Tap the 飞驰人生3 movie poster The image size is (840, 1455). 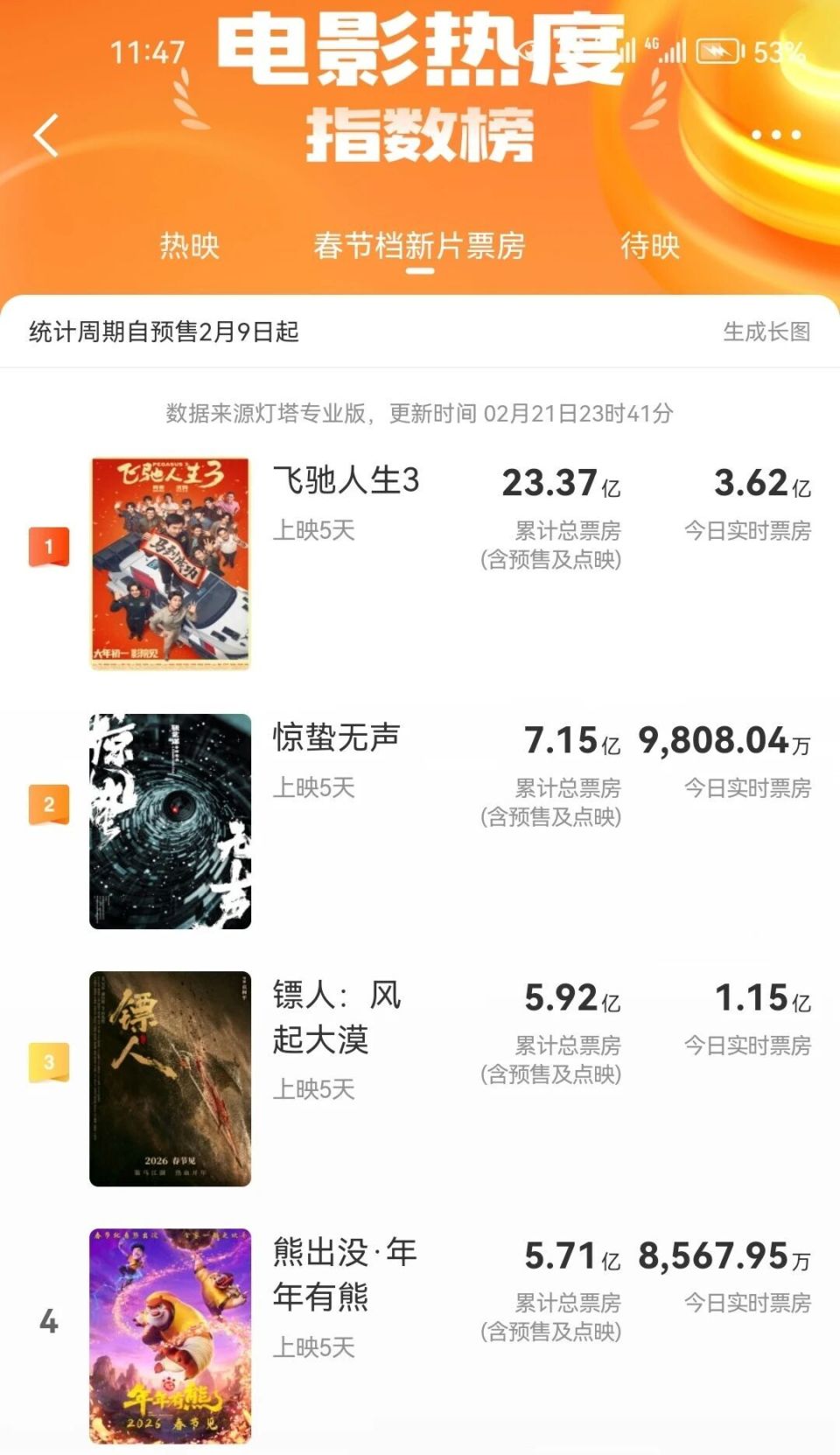169,563
